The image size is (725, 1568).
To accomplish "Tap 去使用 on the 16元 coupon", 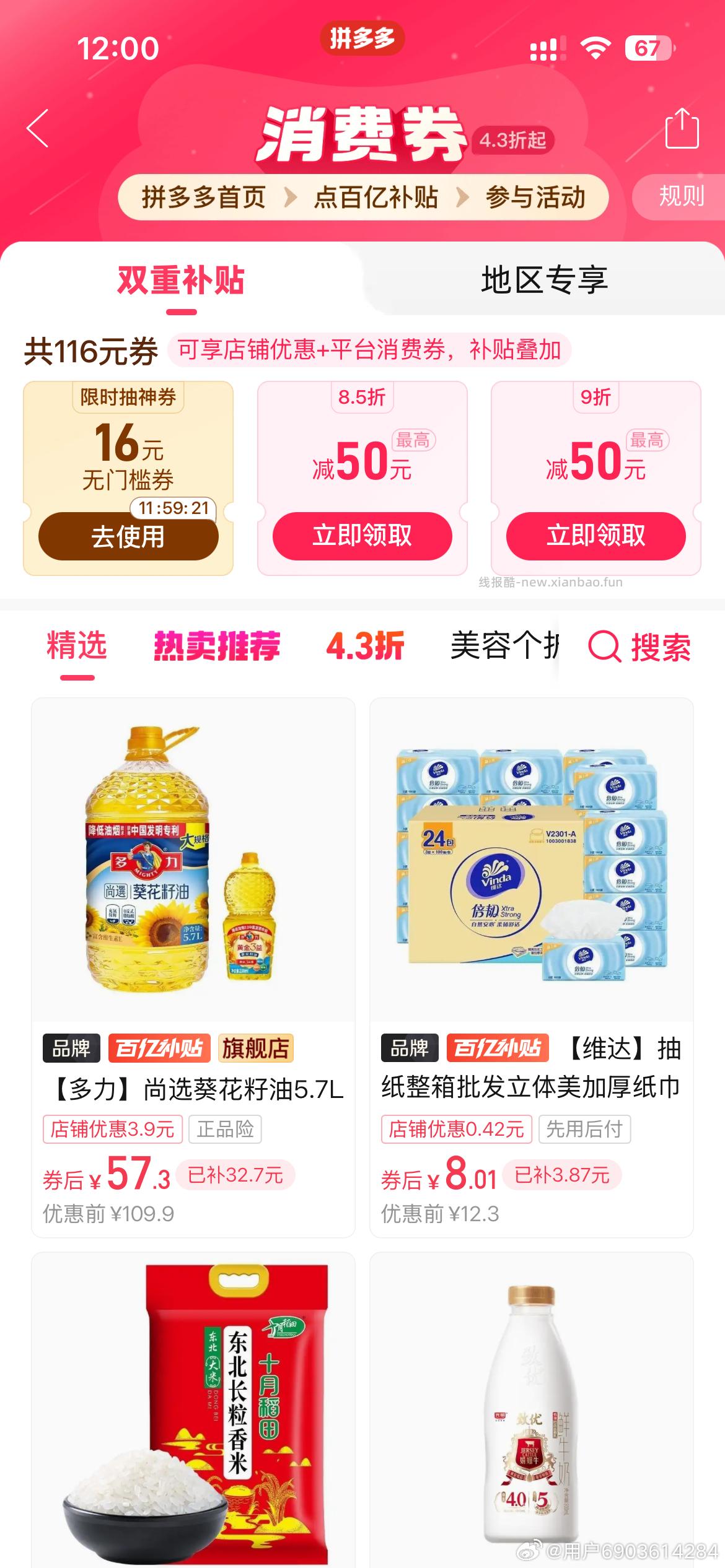I will coord(127,538).
